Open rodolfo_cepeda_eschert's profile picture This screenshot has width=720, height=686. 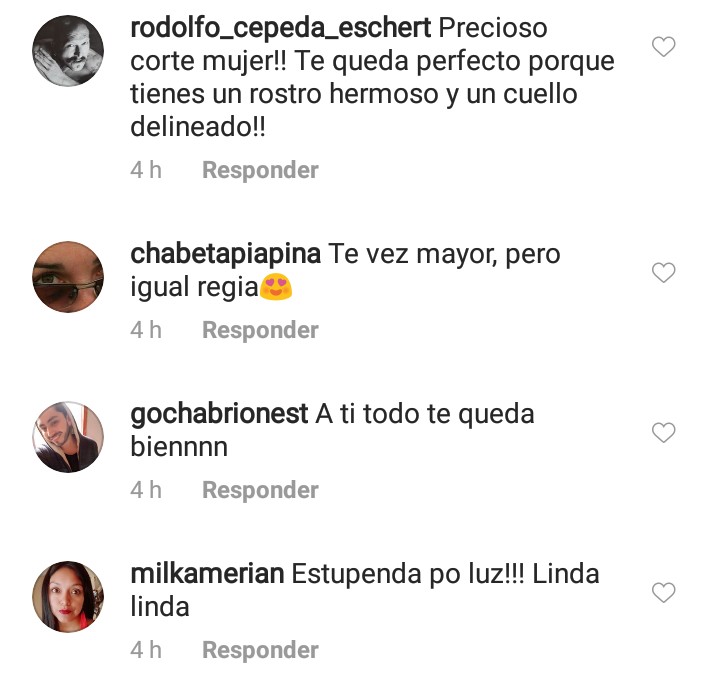coord(68,52)
